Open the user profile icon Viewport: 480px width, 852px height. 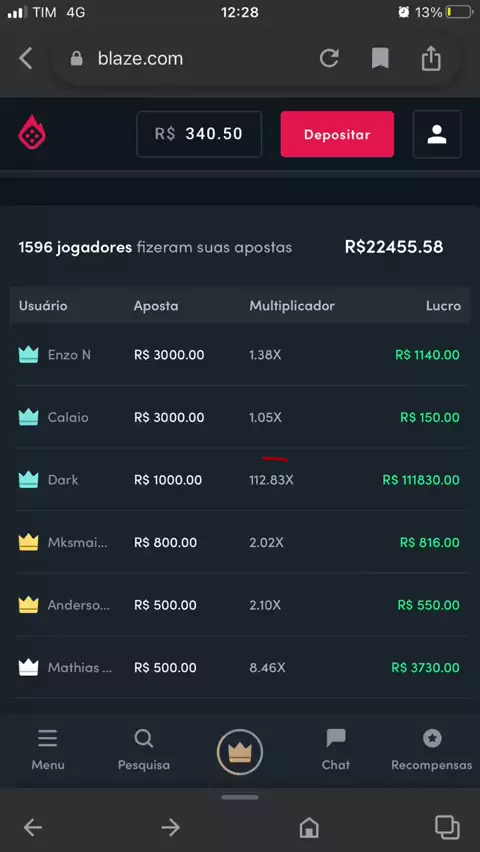tap(437, 134)
